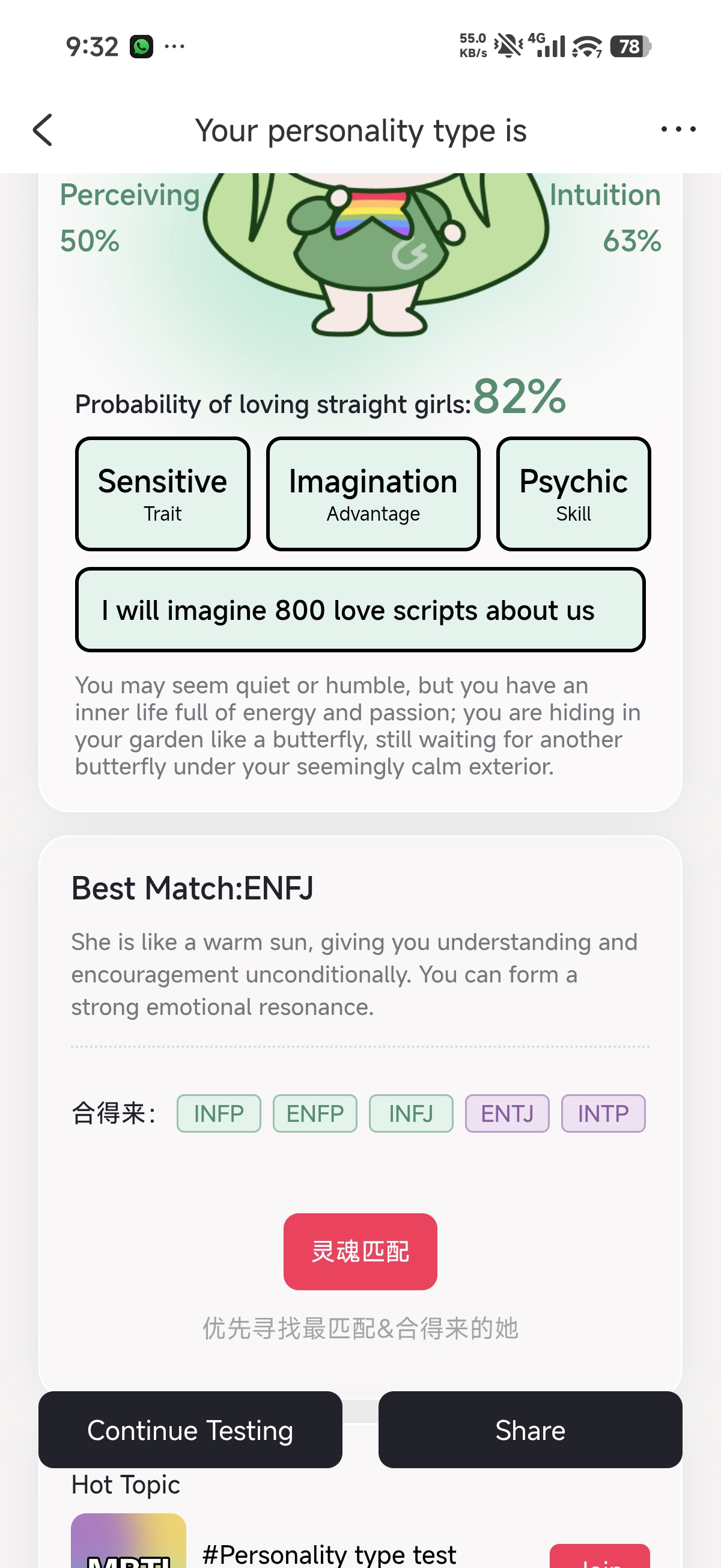
Task: Tap the INTP compatibility chip
Action: coord(604,1113)
